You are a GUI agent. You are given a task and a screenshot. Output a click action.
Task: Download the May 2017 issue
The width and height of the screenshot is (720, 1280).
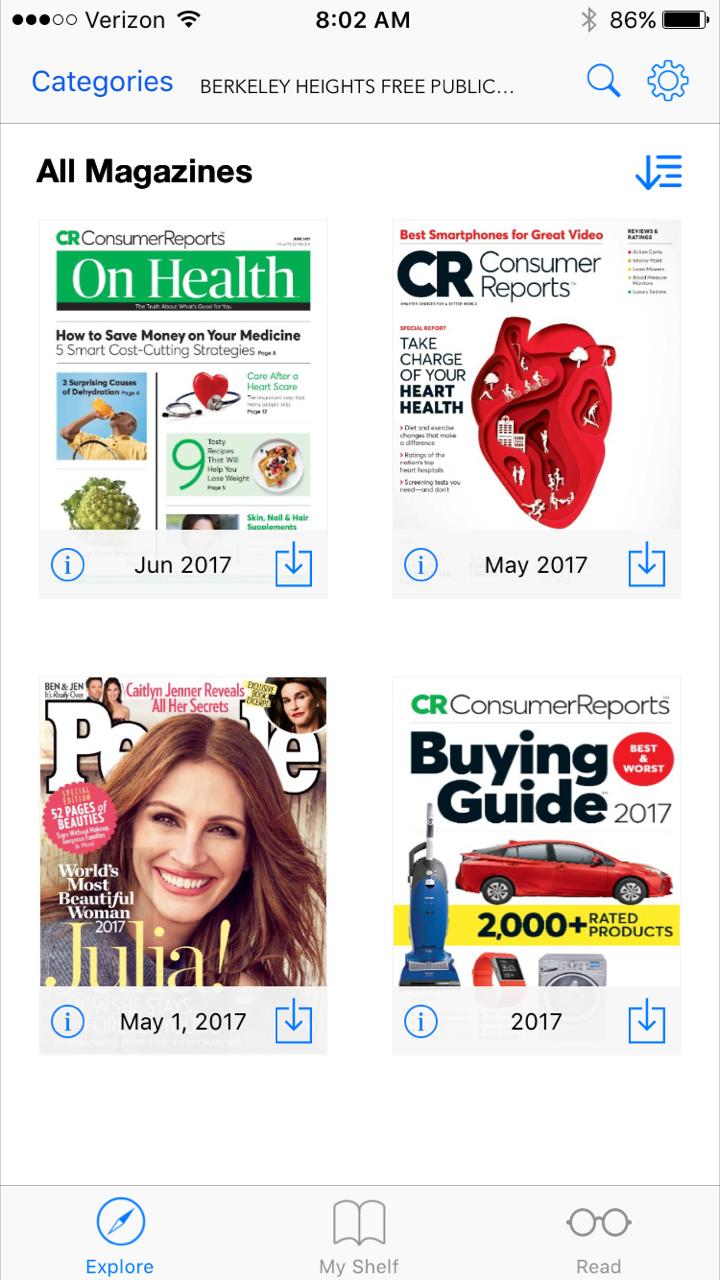[647, 565]
